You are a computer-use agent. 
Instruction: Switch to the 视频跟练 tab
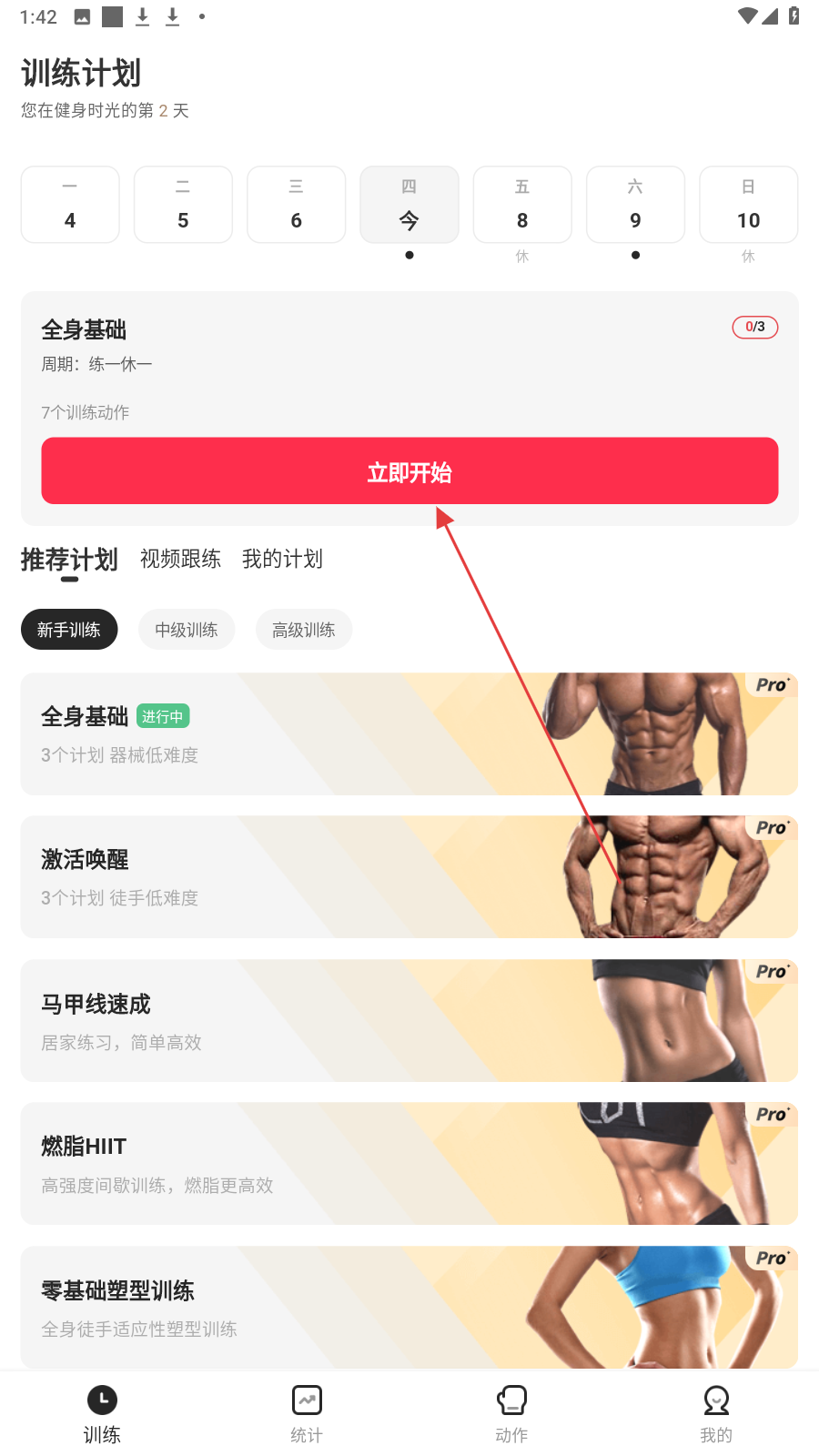[180, 559]
